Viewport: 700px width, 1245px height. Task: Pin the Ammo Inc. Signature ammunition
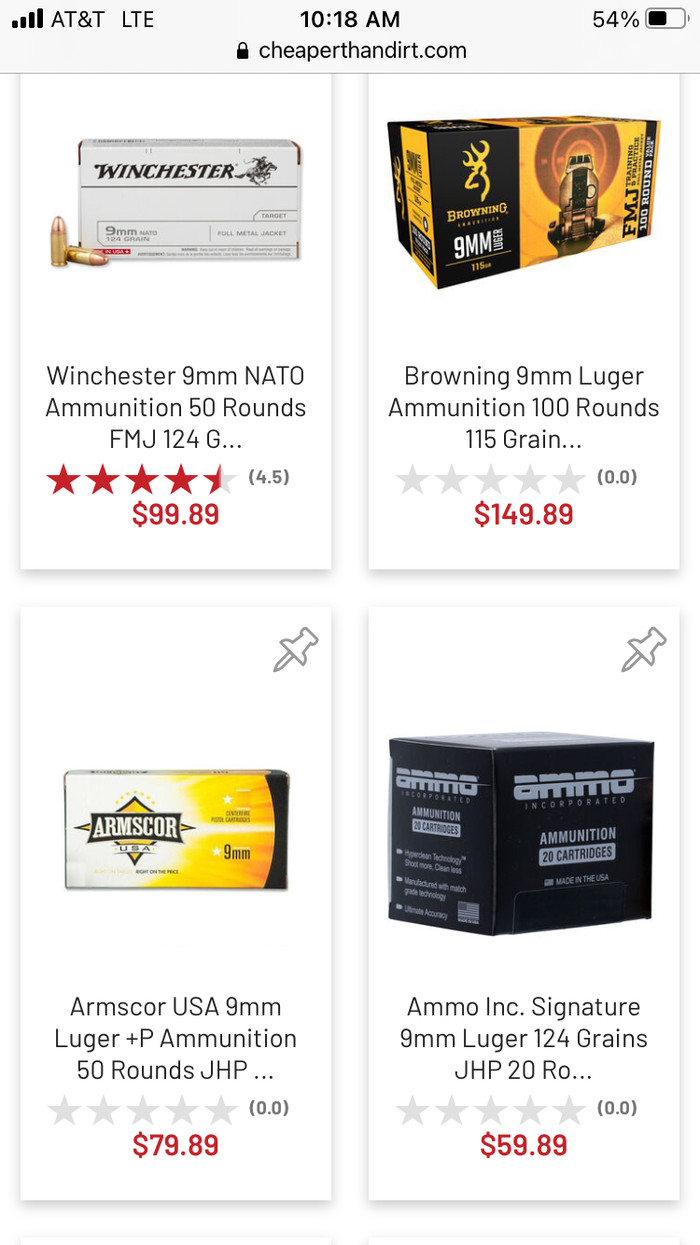pyautogui.click(x=644, y=650)
